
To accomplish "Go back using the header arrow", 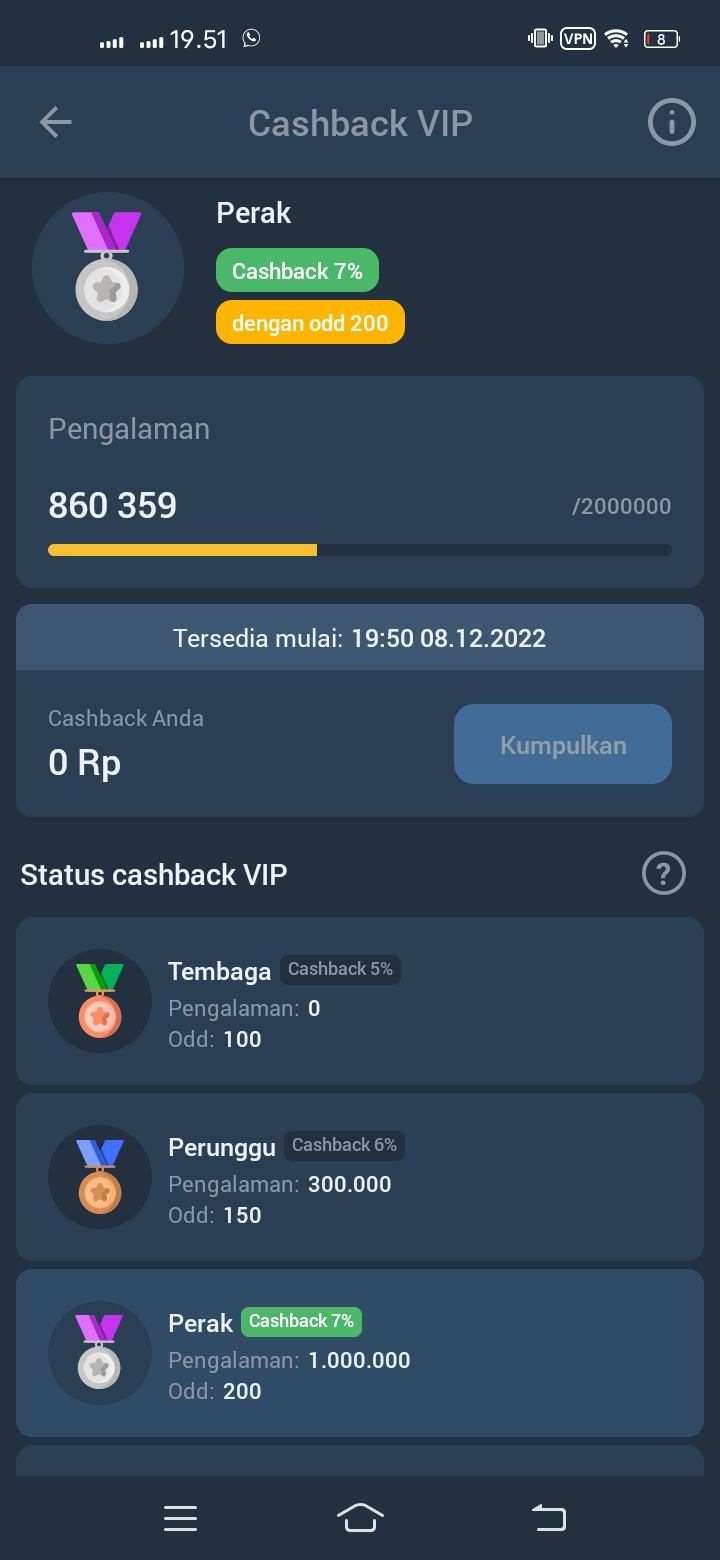I will (56, 123).
